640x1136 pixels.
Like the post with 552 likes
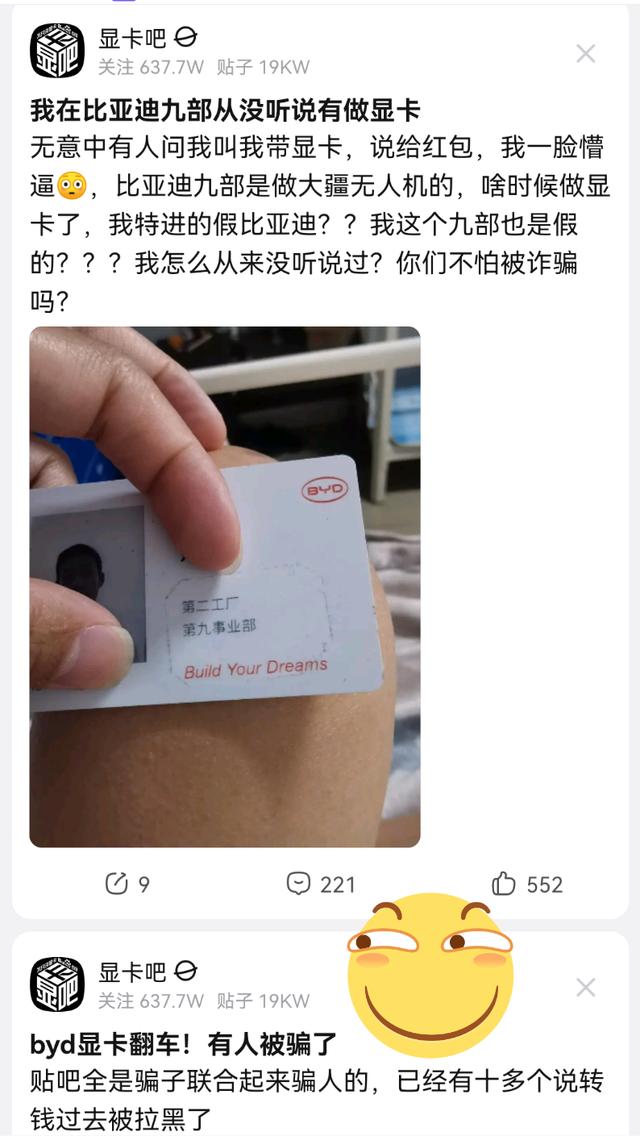(527, 884)
